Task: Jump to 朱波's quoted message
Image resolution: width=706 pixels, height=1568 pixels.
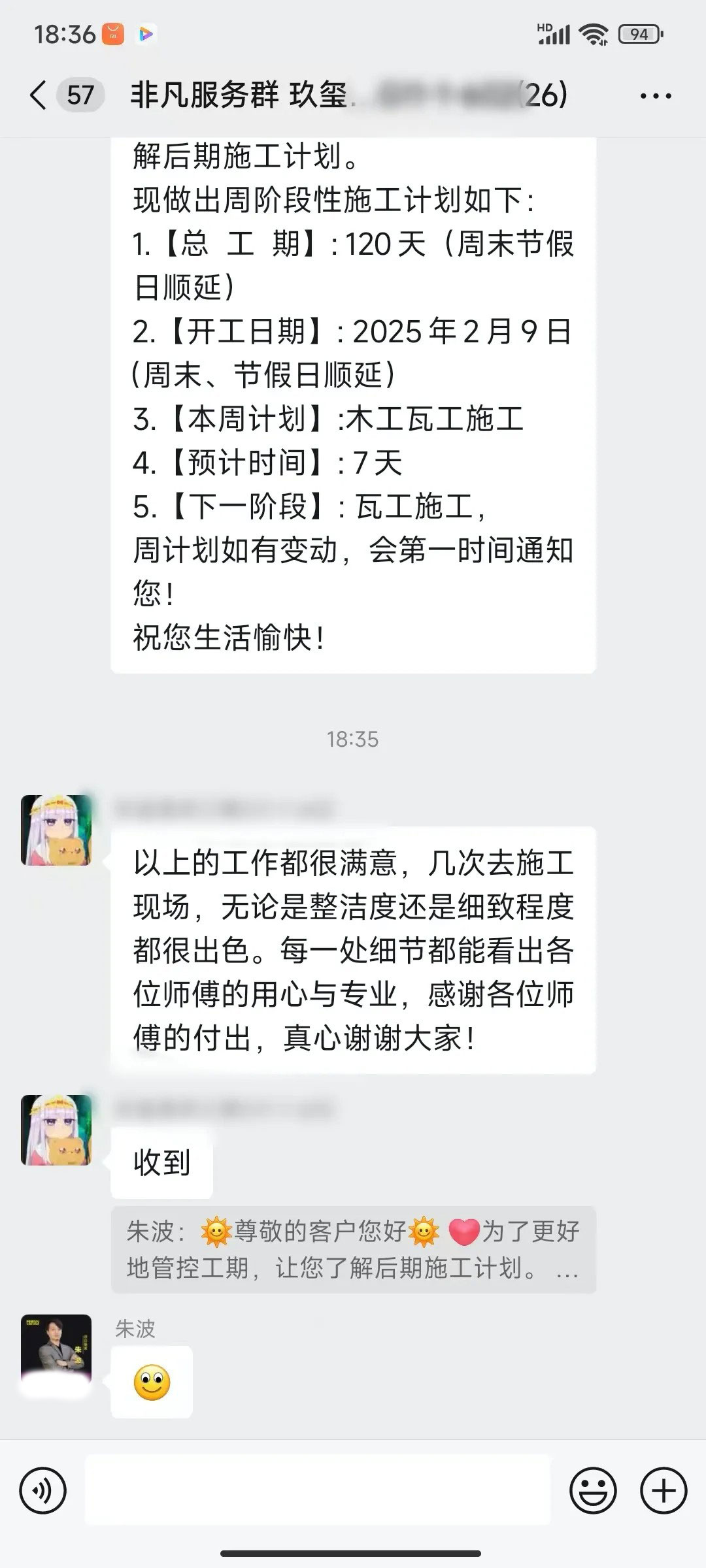Action: pos(353,1249)
